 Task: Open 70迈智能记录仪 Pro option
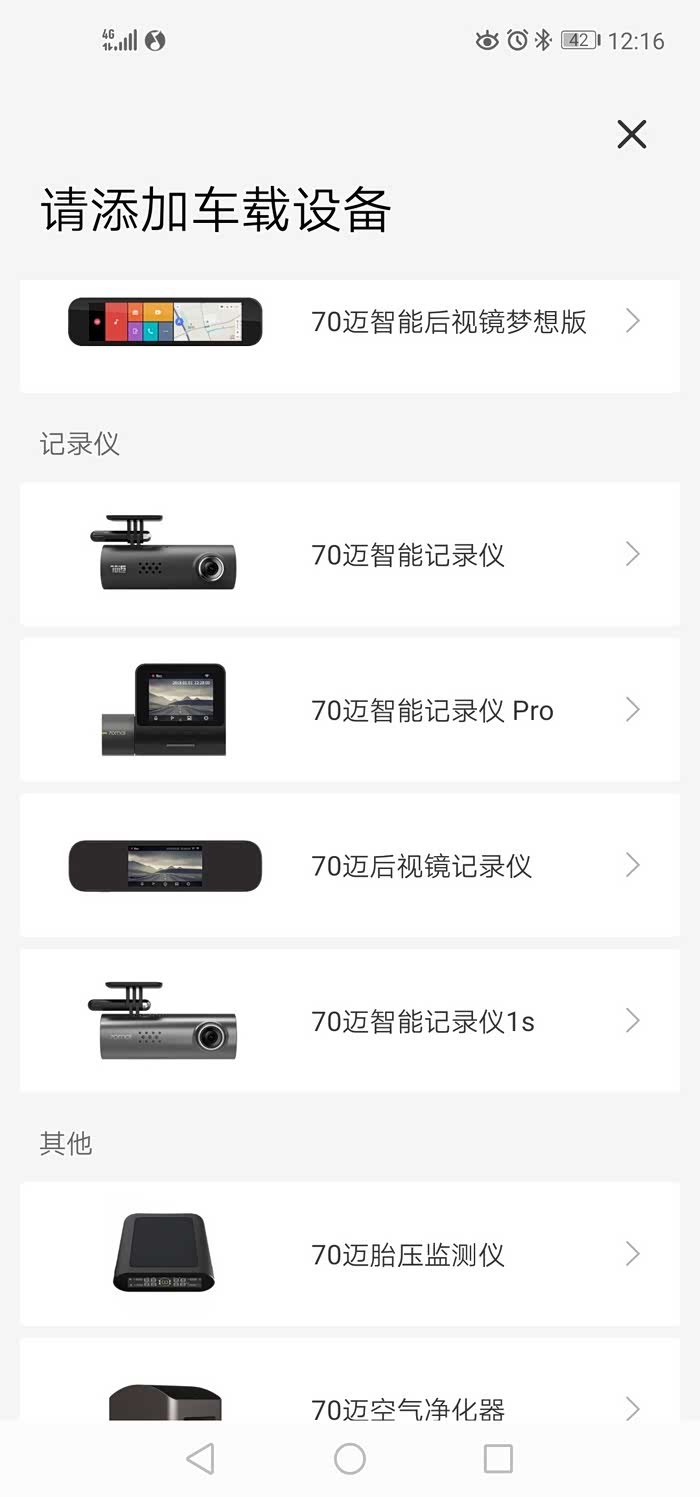[x=350, y=710]
